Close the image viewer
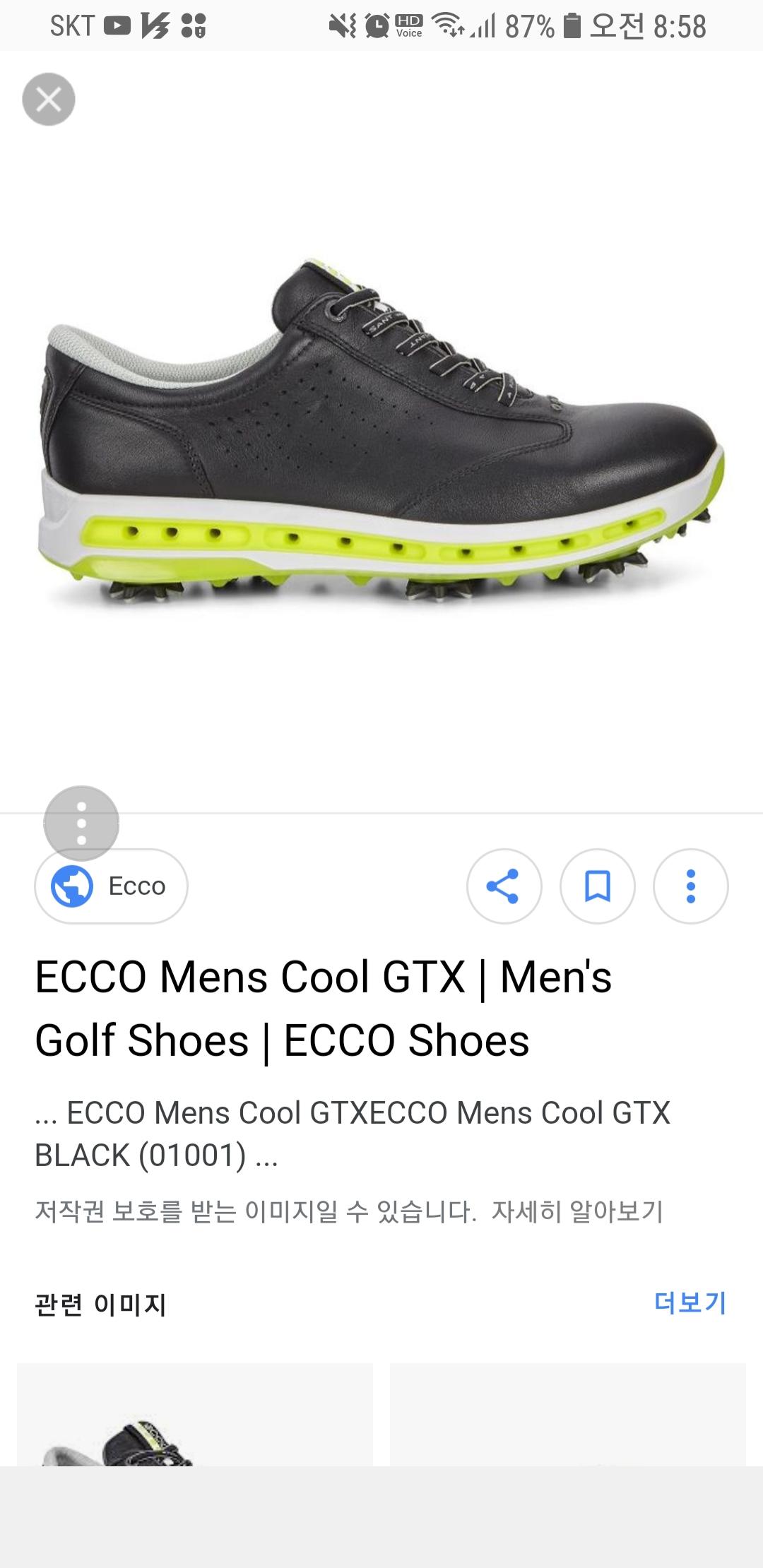Image resolution: width=763 pixels, height=1568 pixels. point(48,100)
